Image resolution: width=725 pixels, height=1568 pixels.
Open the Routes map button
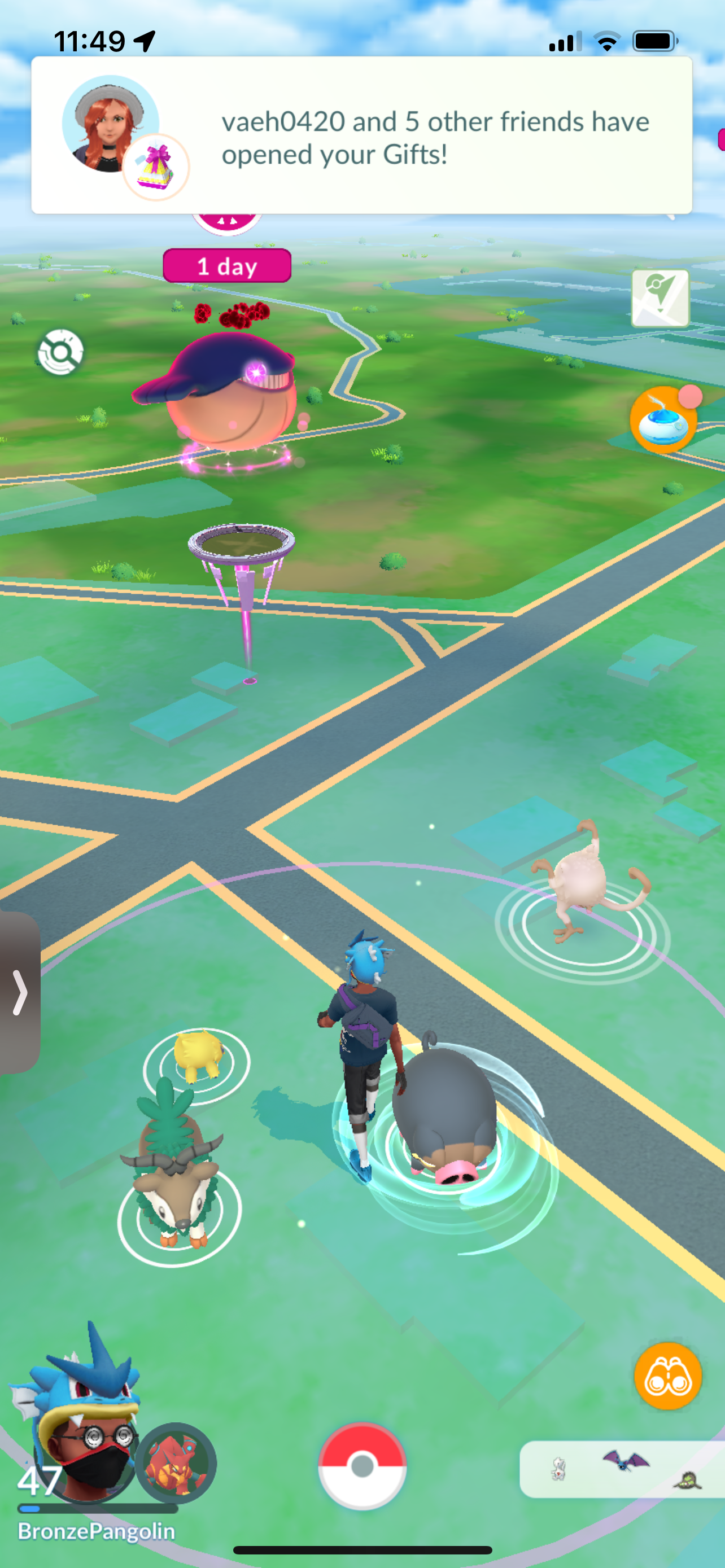661,298
